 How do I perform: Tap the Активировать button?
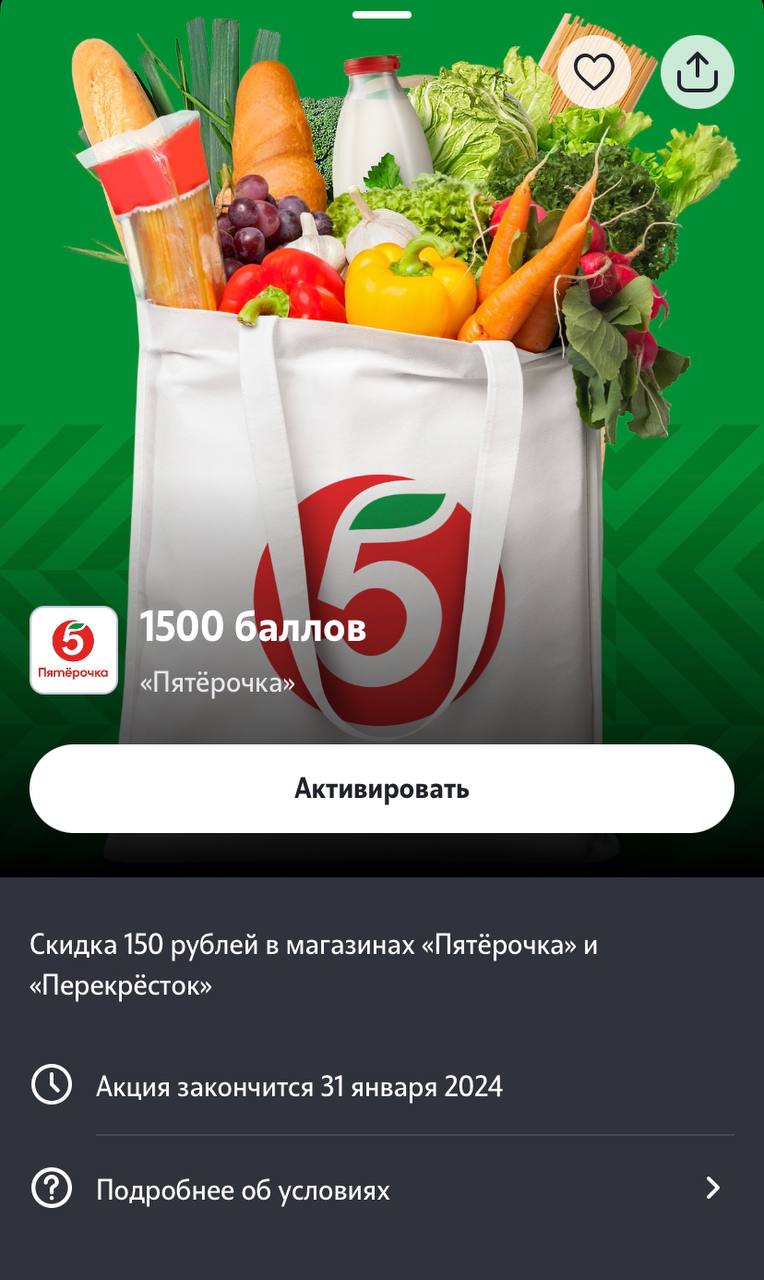click(382, 788)
